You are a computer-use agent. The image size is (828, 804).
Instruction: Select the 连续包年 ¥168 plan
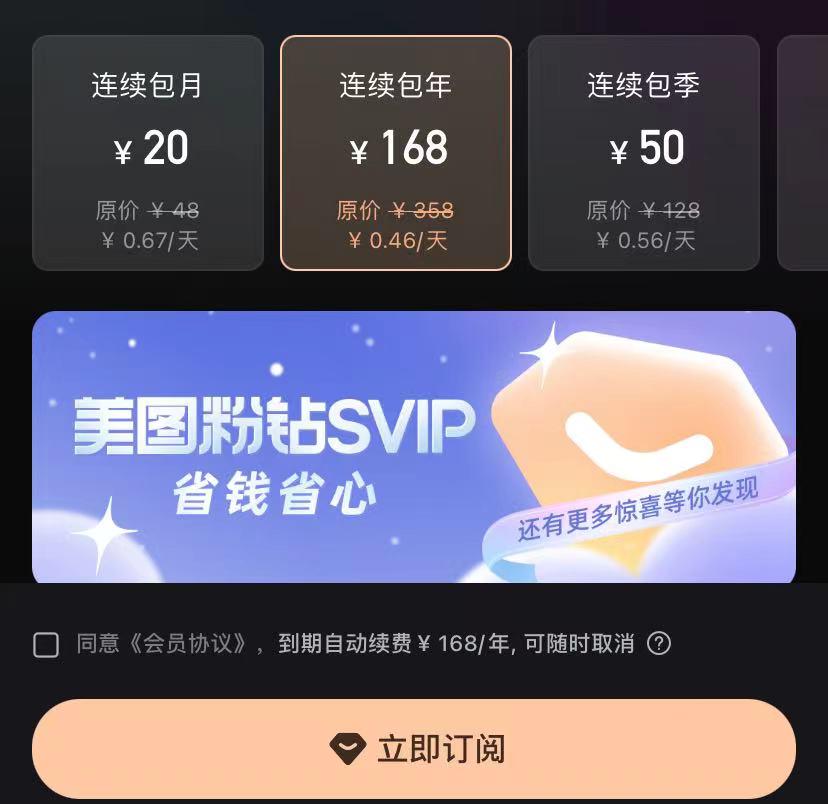click(396, 153)
